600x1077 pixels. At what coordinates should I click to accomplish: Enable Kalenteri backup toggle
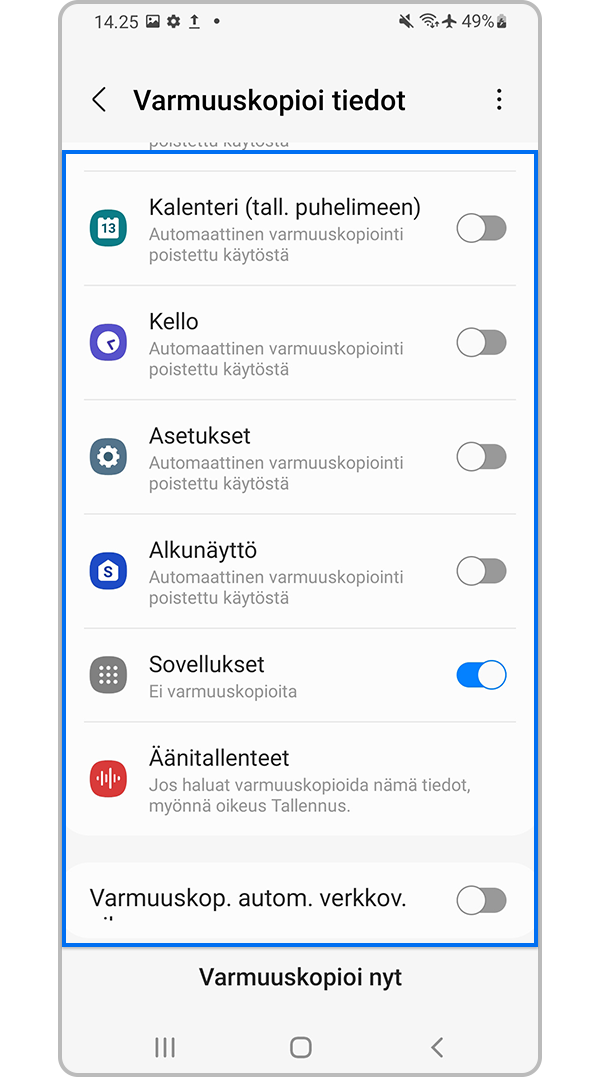[x=481, y=229]
